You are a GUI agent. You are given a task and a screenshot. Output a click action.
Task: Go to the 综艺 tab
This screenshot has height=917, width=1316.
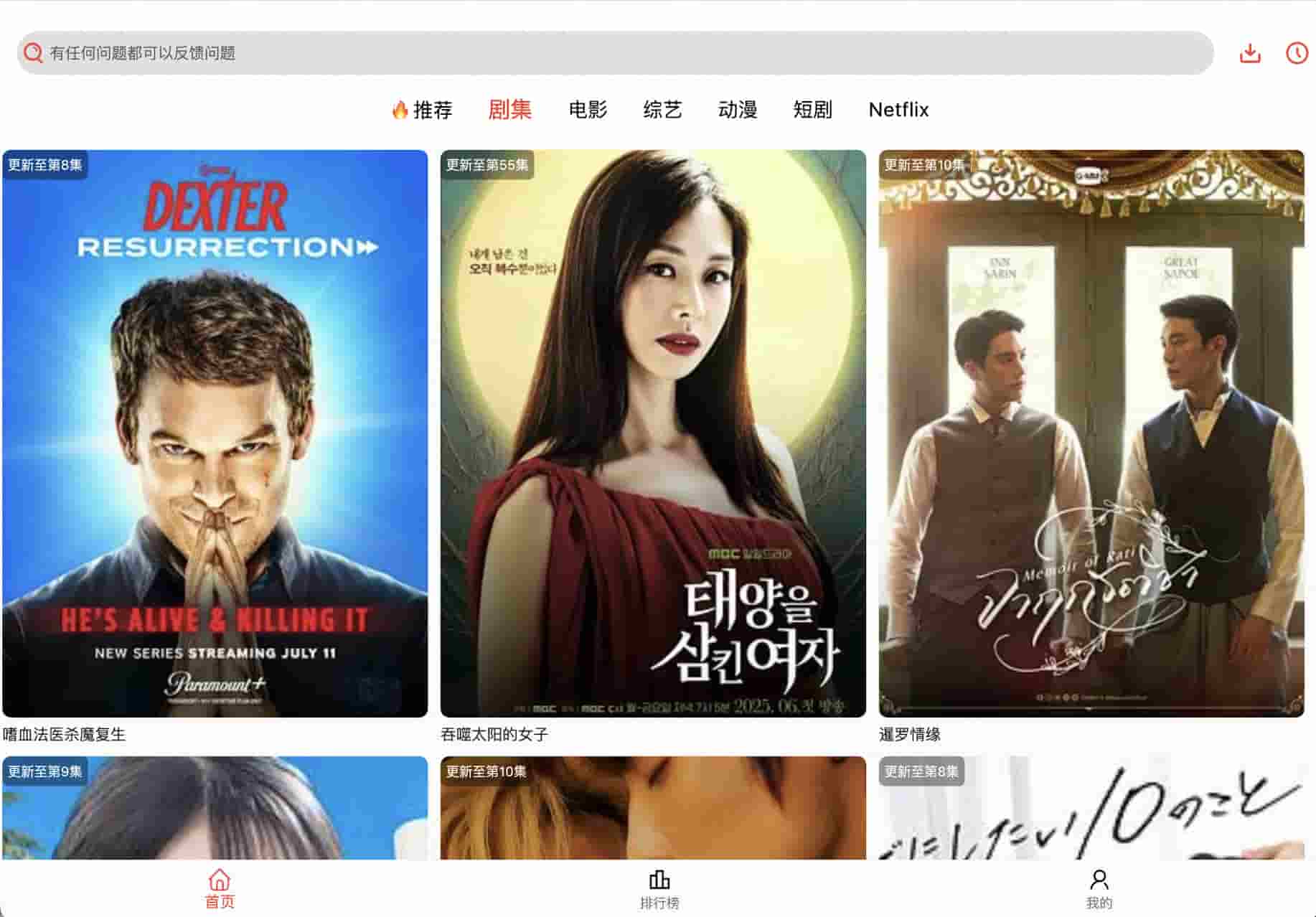(x=662, y=110)
